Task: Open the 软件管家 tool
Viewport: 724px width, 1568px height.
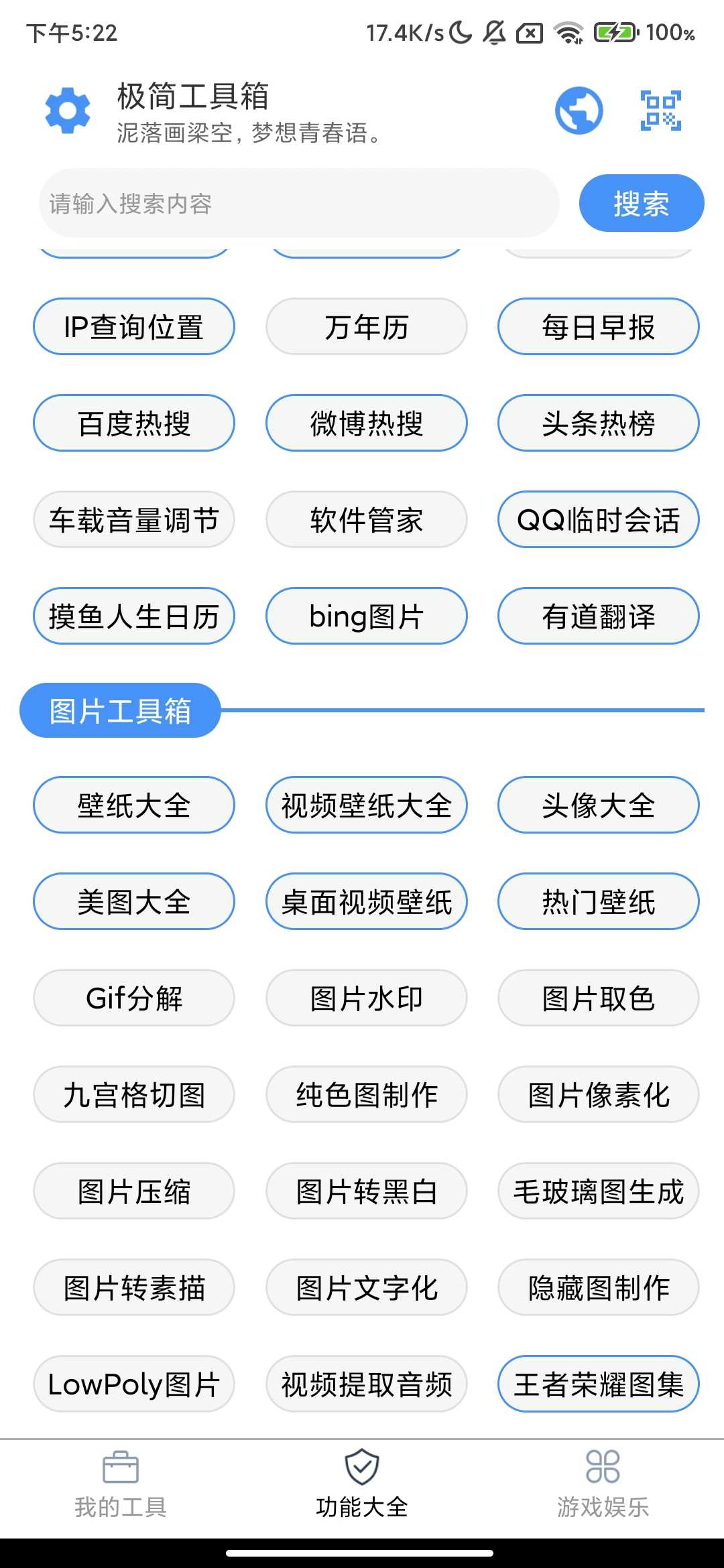Action: point(366,520)
